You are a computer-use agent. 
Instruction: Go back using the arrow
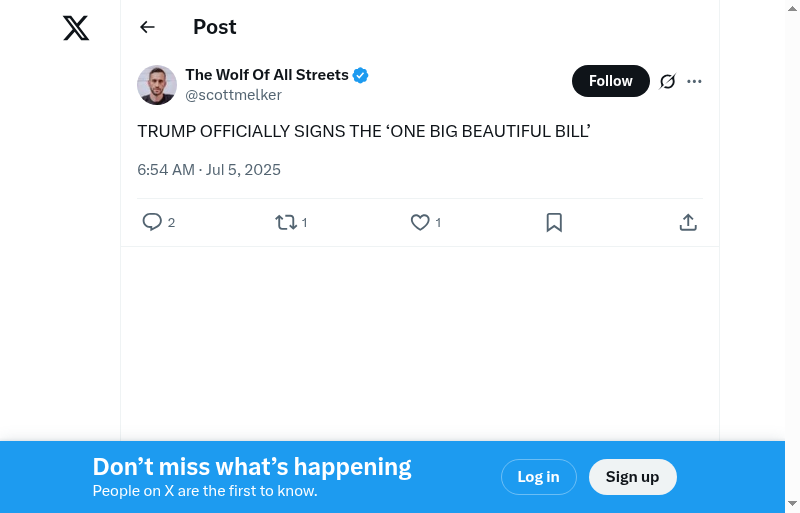(x=147, y=27)
